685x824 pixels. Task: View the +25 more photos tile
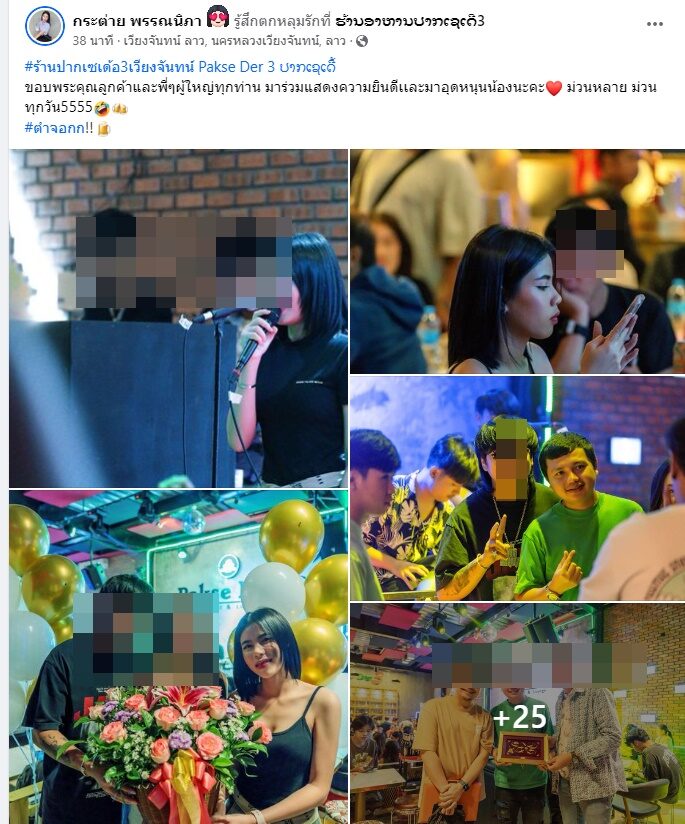tap(517, 714)
